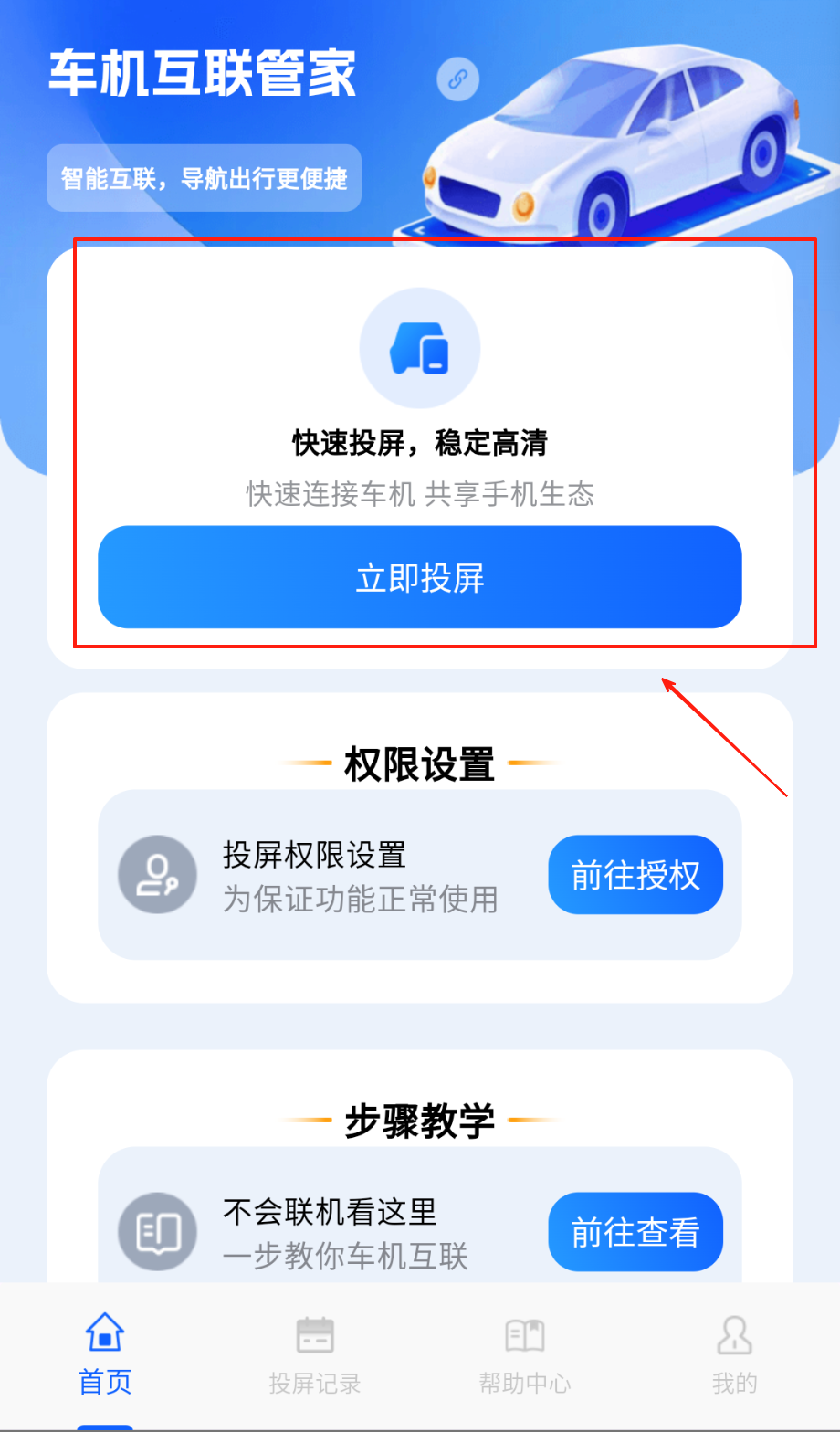
Task: Open 前往授权 for screen casting permissions
Action: [635, 875]
